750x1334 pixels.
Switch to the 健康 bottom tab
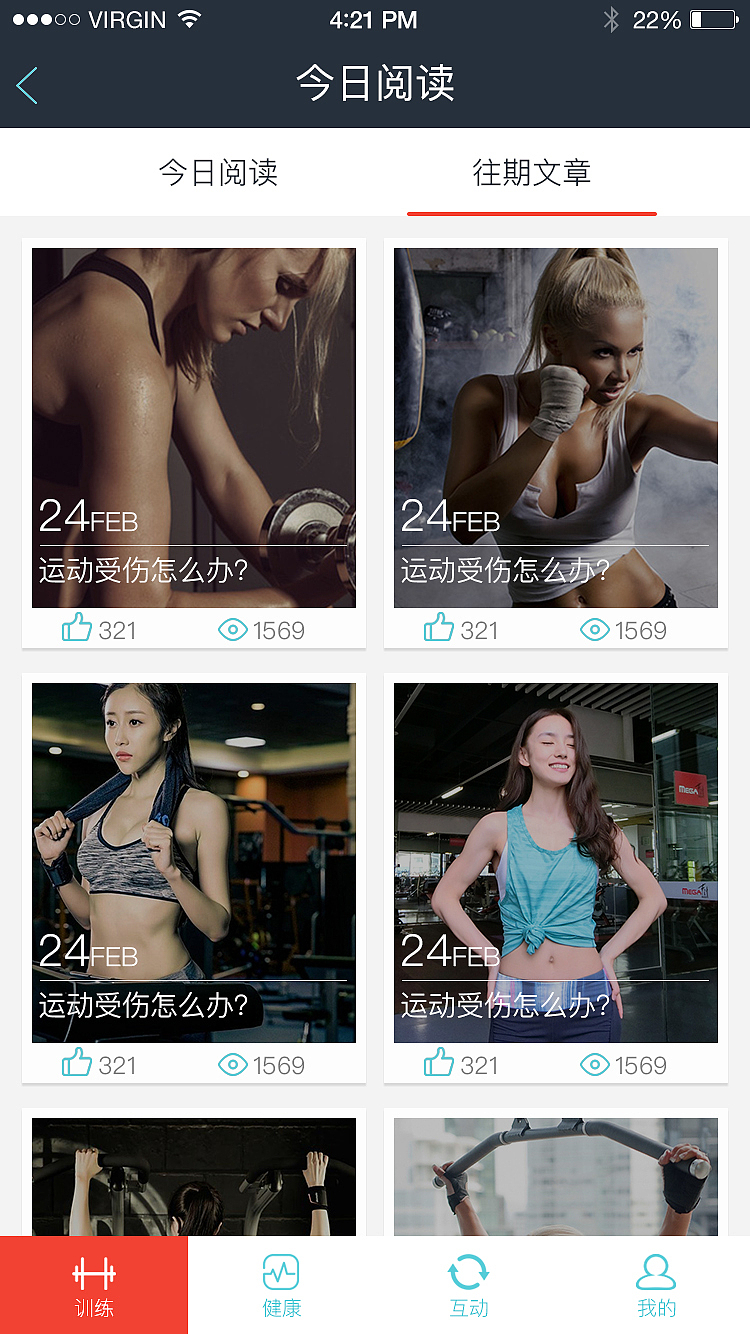pos(281,1285)
